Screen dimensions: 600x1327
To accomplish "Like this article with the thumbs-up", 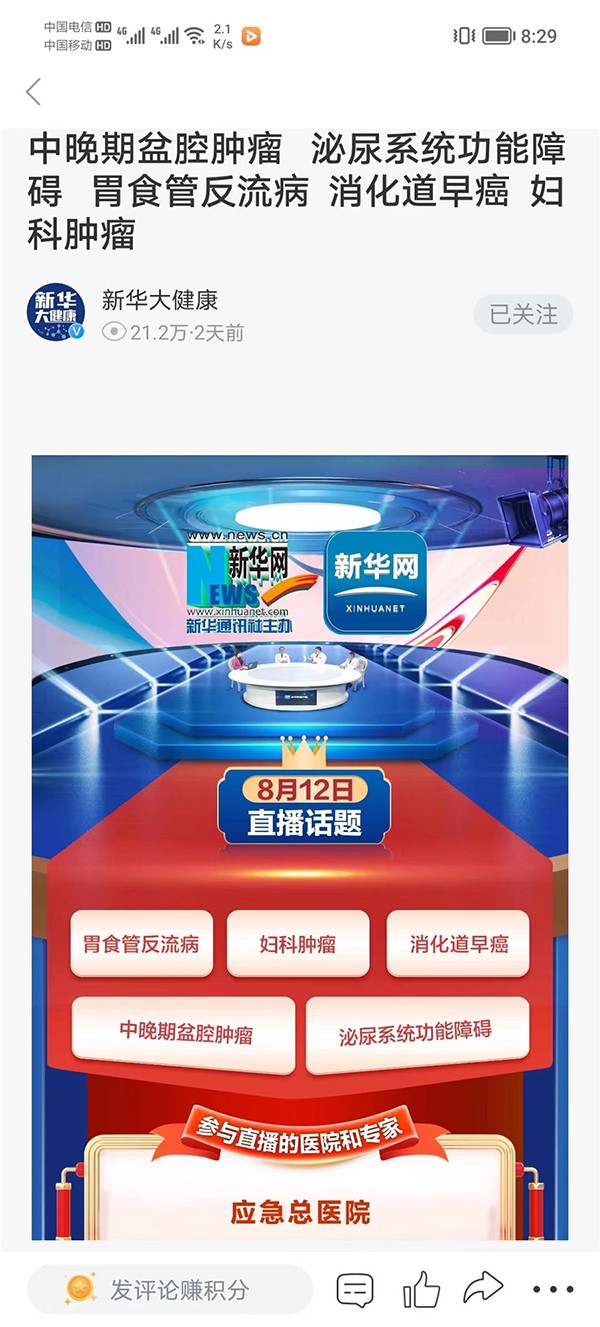I will [x=421, y=1289].
